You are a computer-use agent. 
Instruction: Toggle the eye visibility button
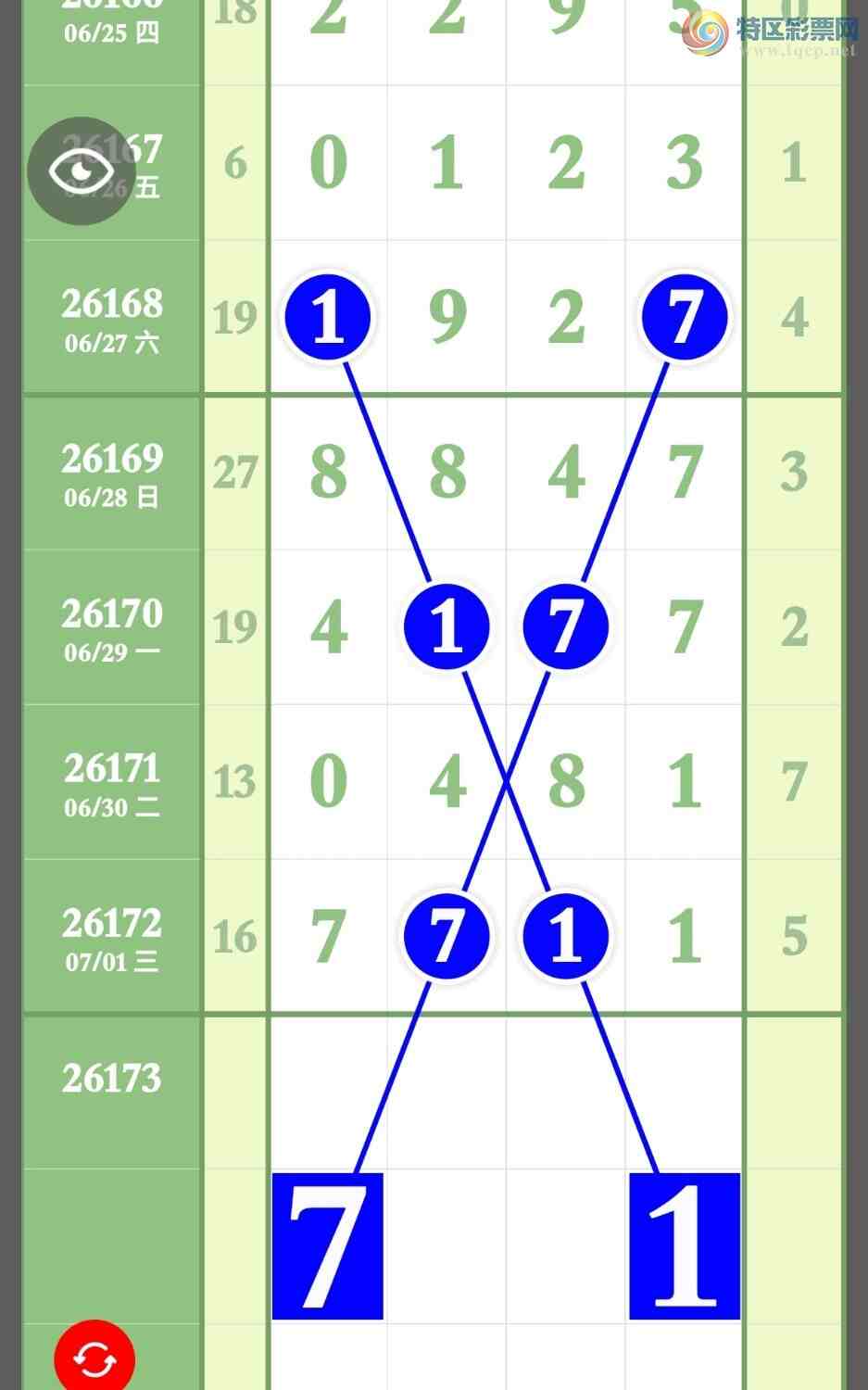[82, 171]
